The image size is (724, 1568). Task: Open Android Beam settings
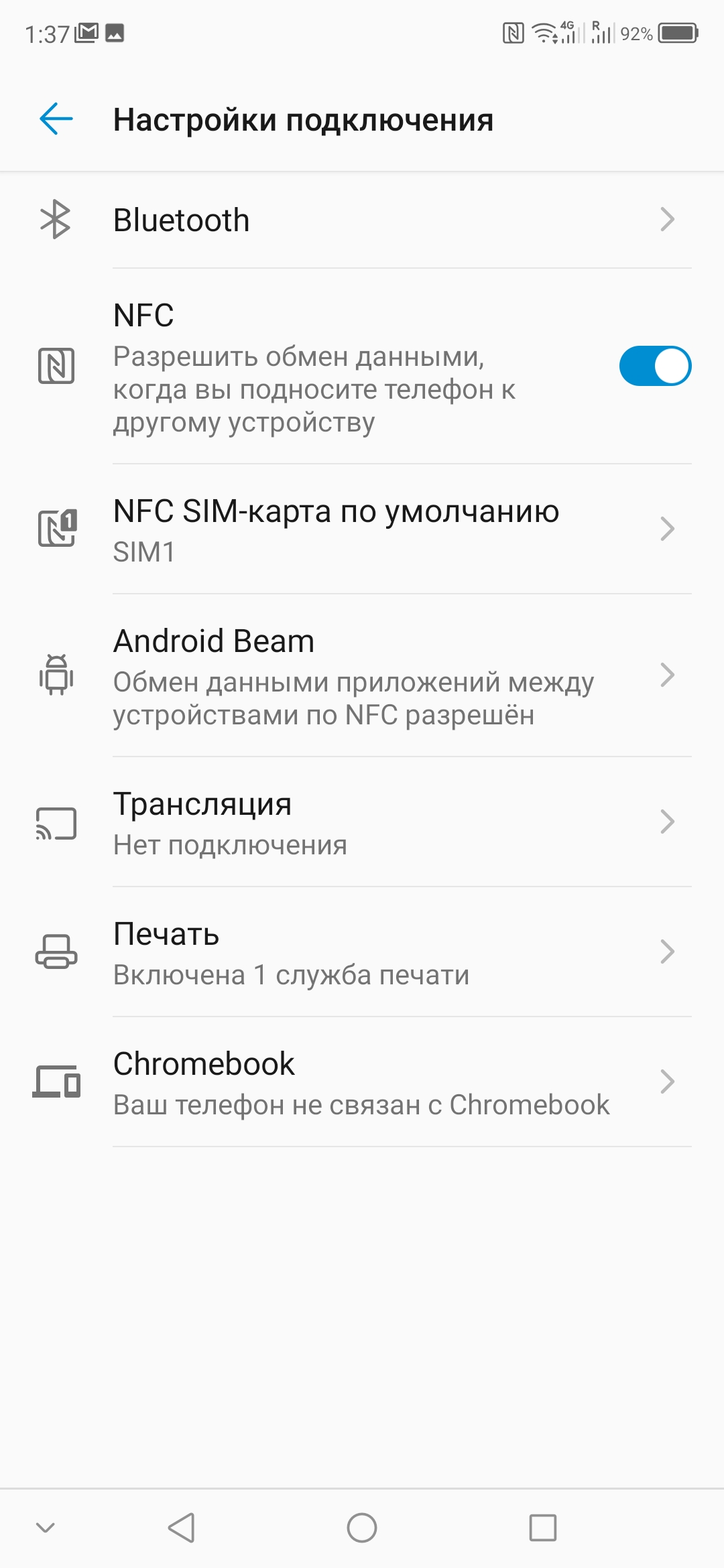pos(362,675)
